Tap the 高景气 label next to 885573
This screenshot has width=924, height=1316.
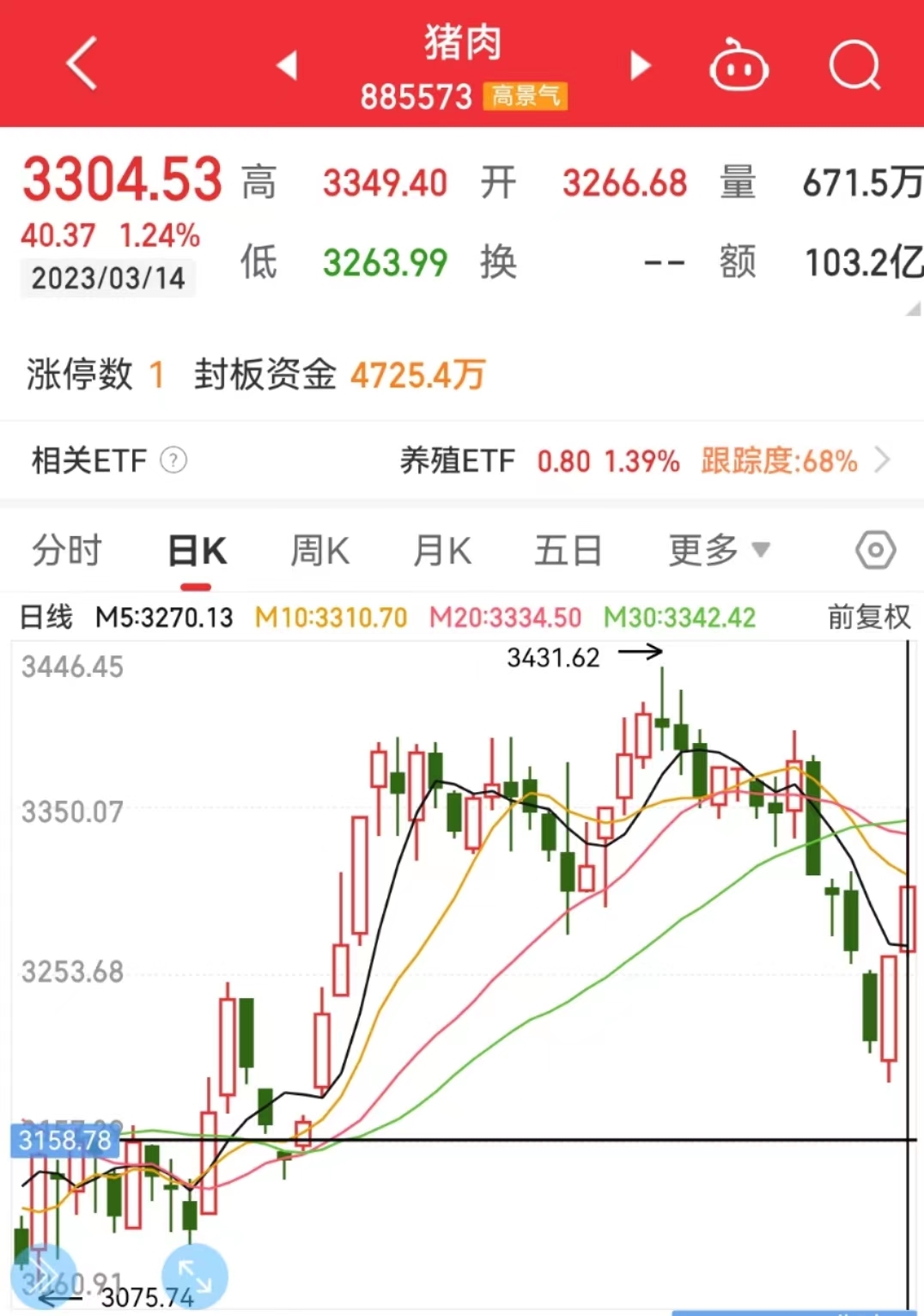[x=526, y=97]
